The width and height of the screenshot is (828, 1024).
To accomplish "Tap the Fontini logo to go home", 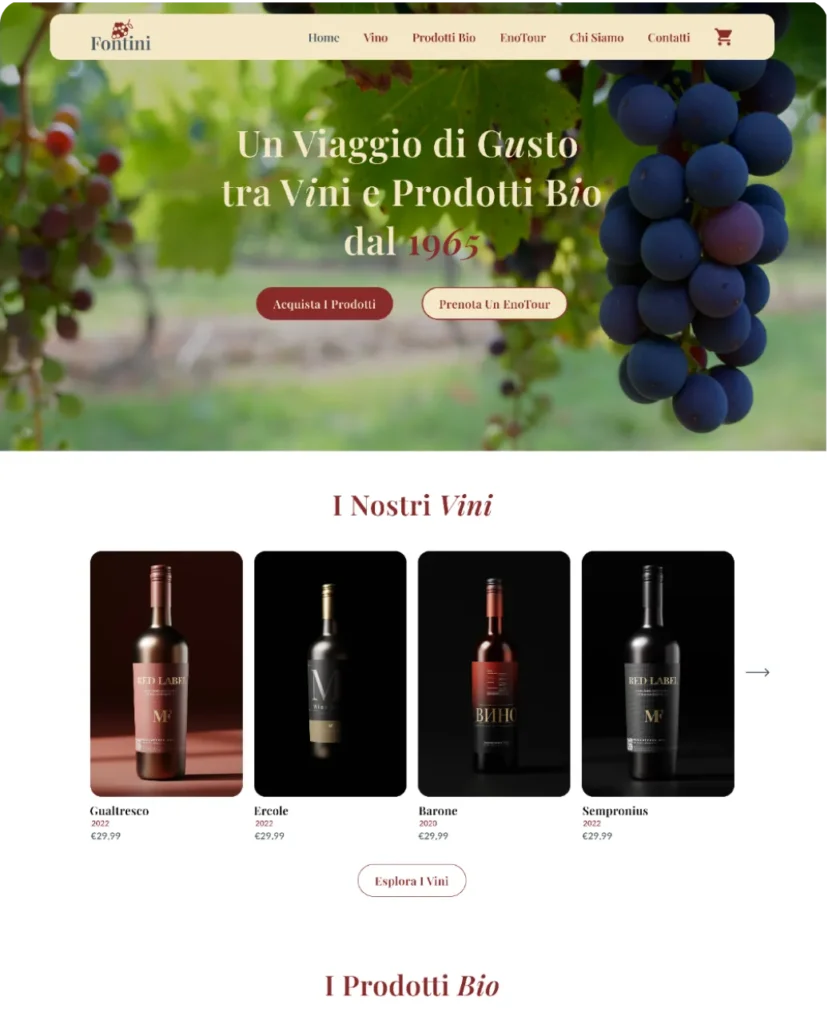I will click(x=120, y=37).
